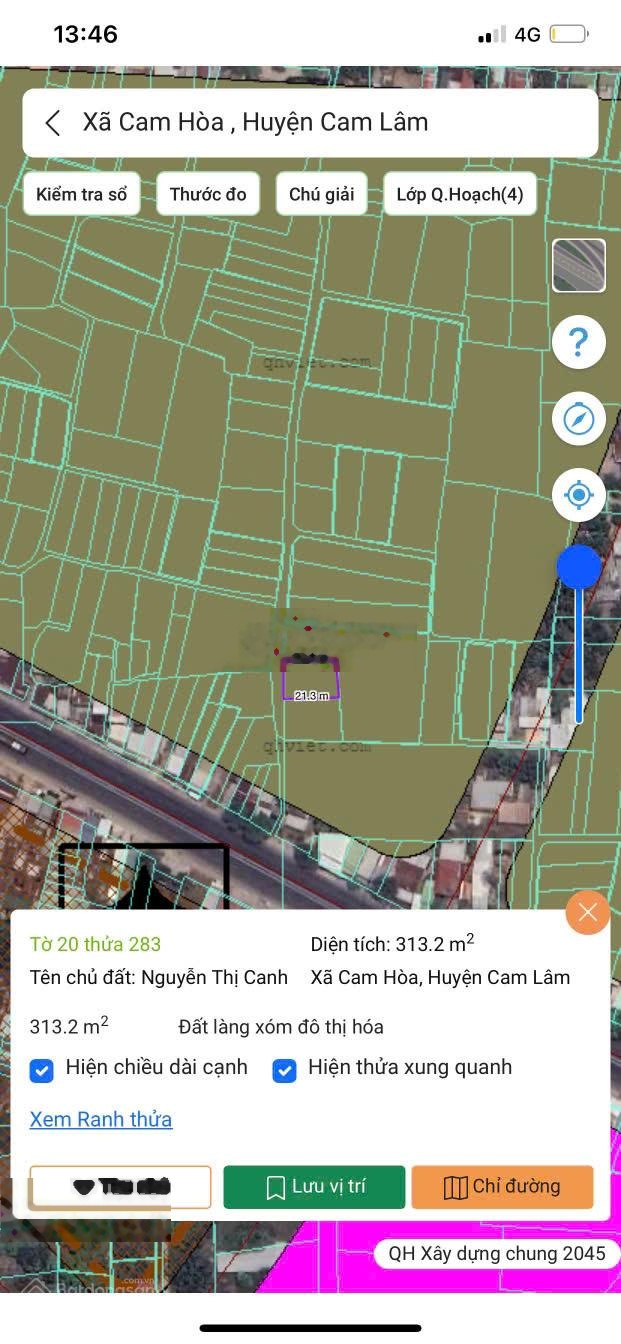Screen dimensions: 621x1344
Task: Center map on my current location
Action: [x=579, y=495]
